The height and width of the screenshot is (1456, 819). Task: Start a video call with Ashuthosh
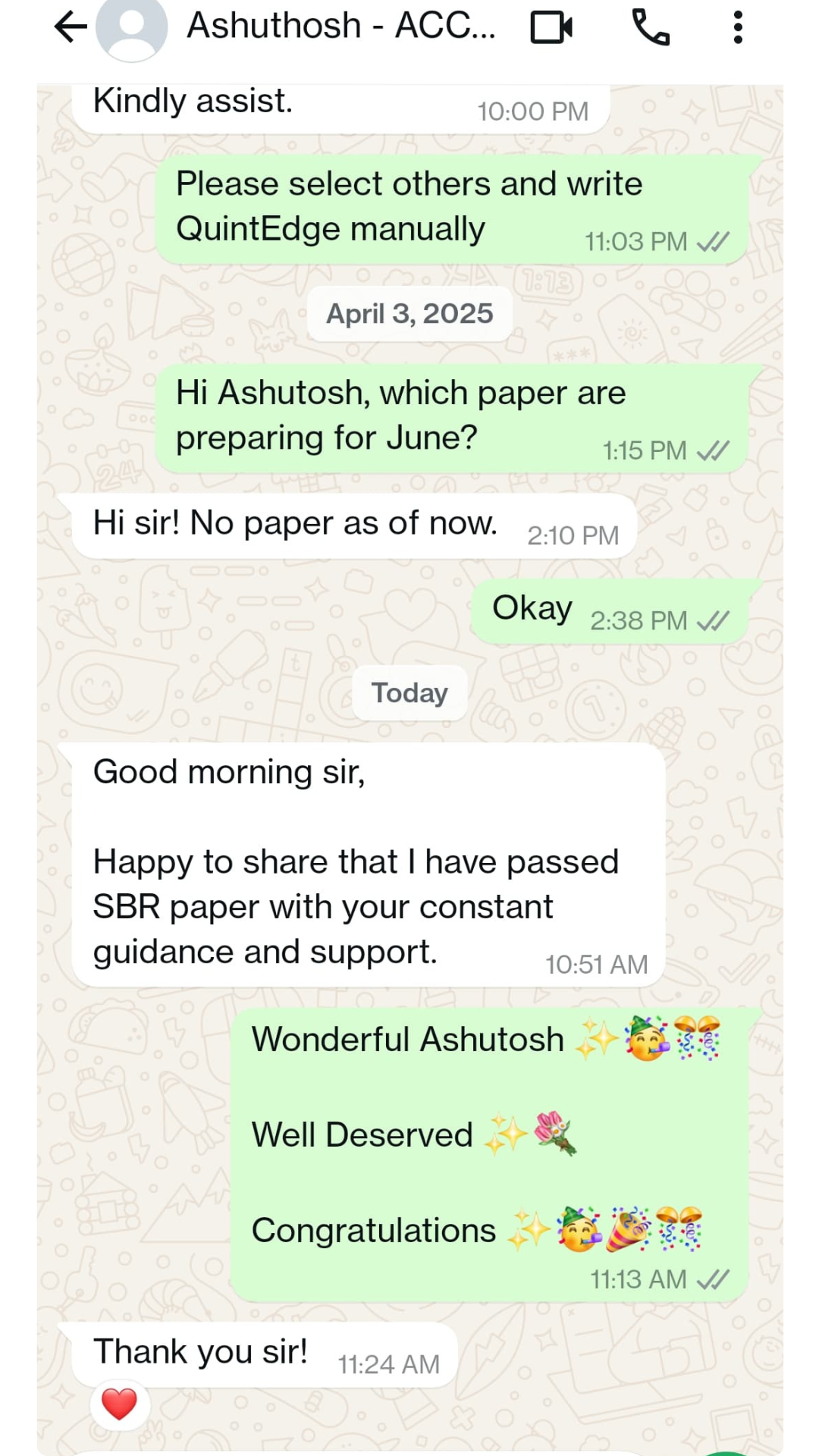click(x=551, y=28)
